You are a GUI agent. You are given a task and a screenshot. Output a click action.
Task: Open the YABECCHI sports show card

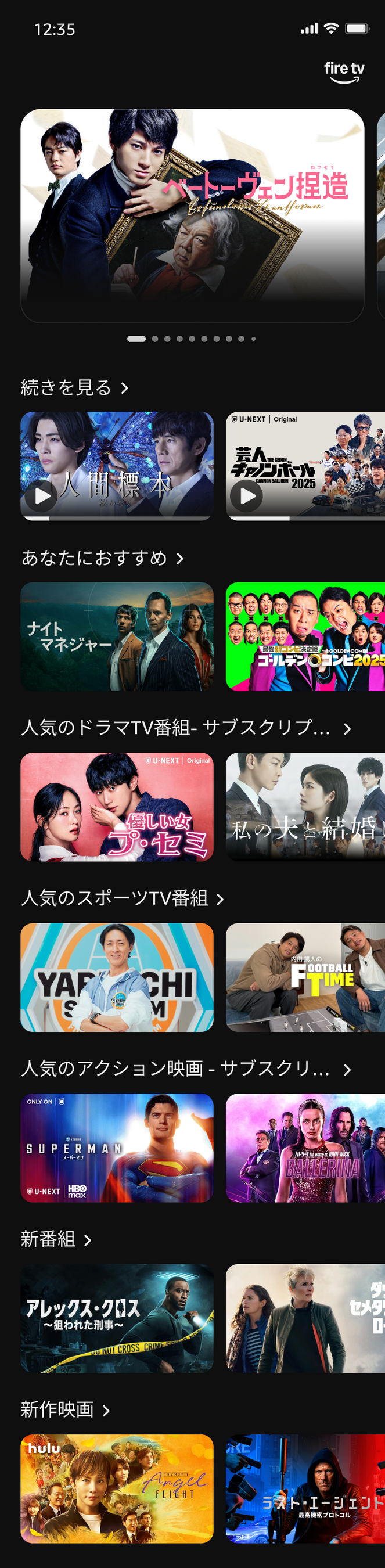(117, 977)
